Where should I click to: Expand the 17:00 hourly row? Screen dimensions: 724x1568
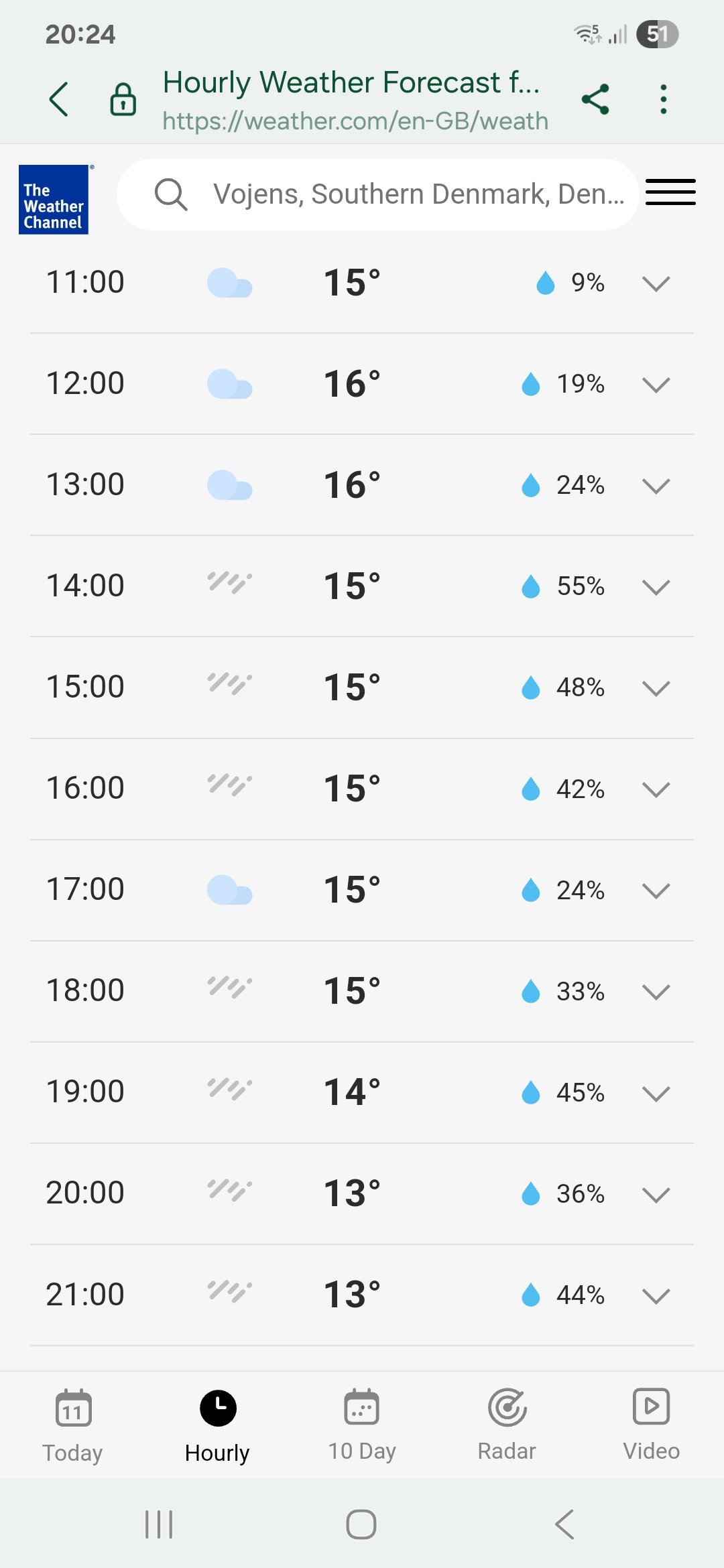362,890
